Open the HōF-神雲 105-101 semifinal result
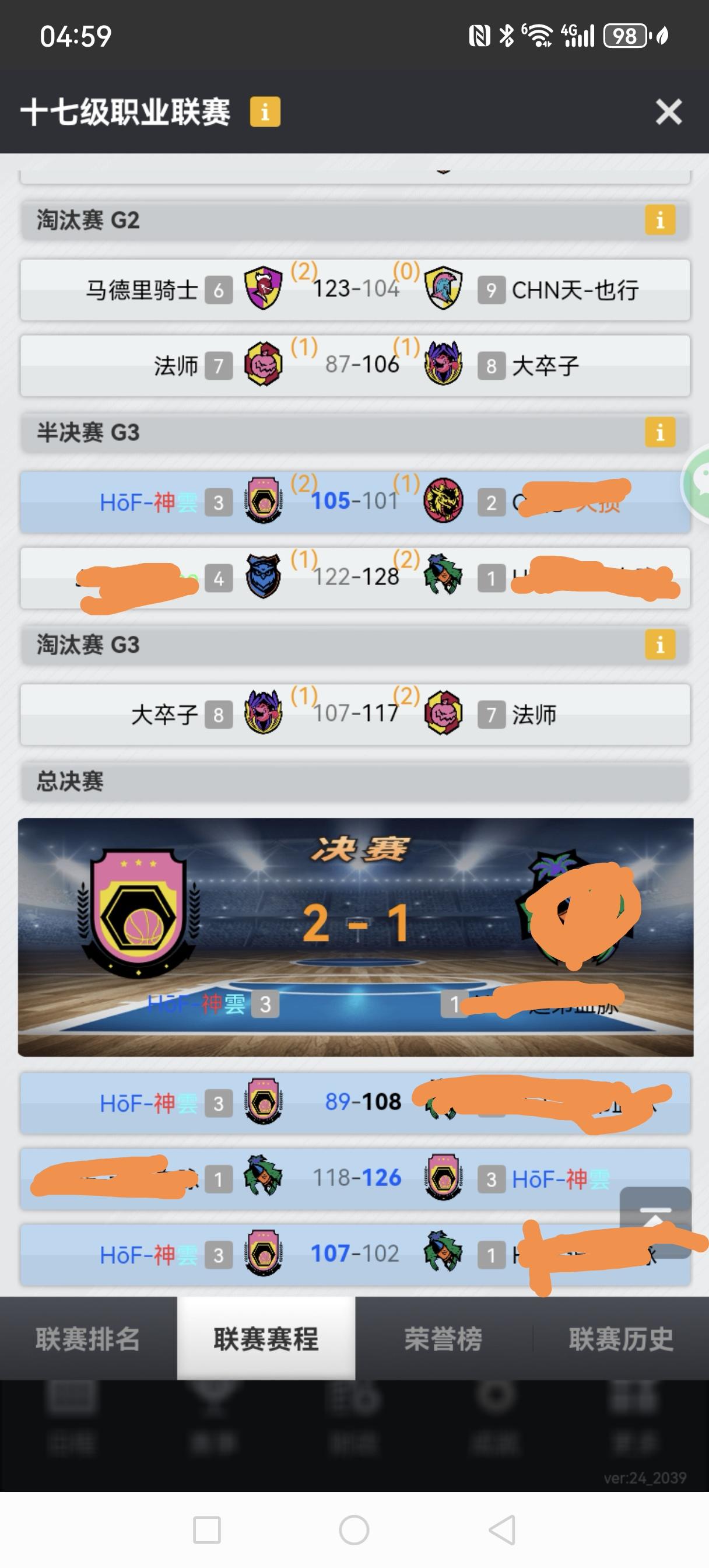This screenshot has width=709, height=1568. pyautogui.click(x=354, y=501)
